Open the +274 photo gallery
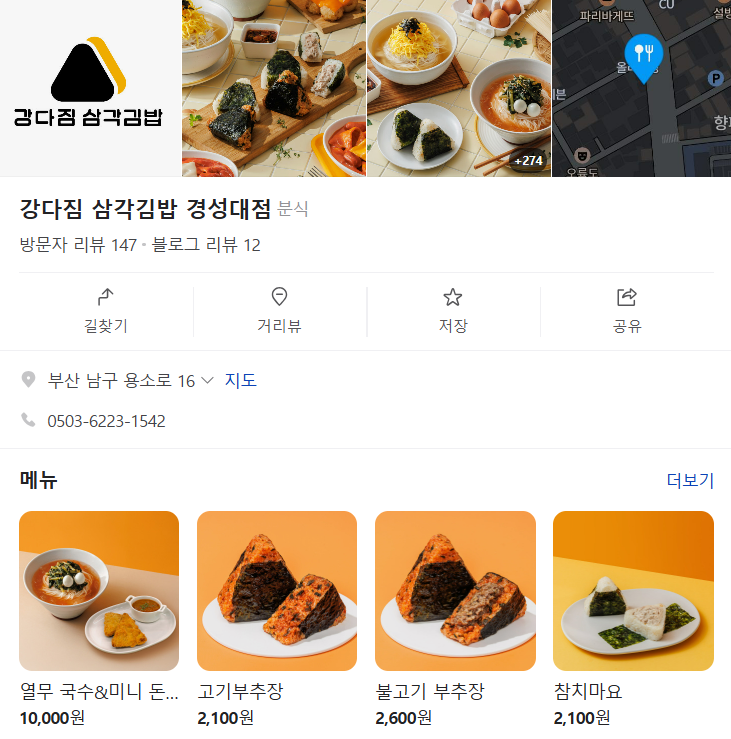 [x=459, y=88]
